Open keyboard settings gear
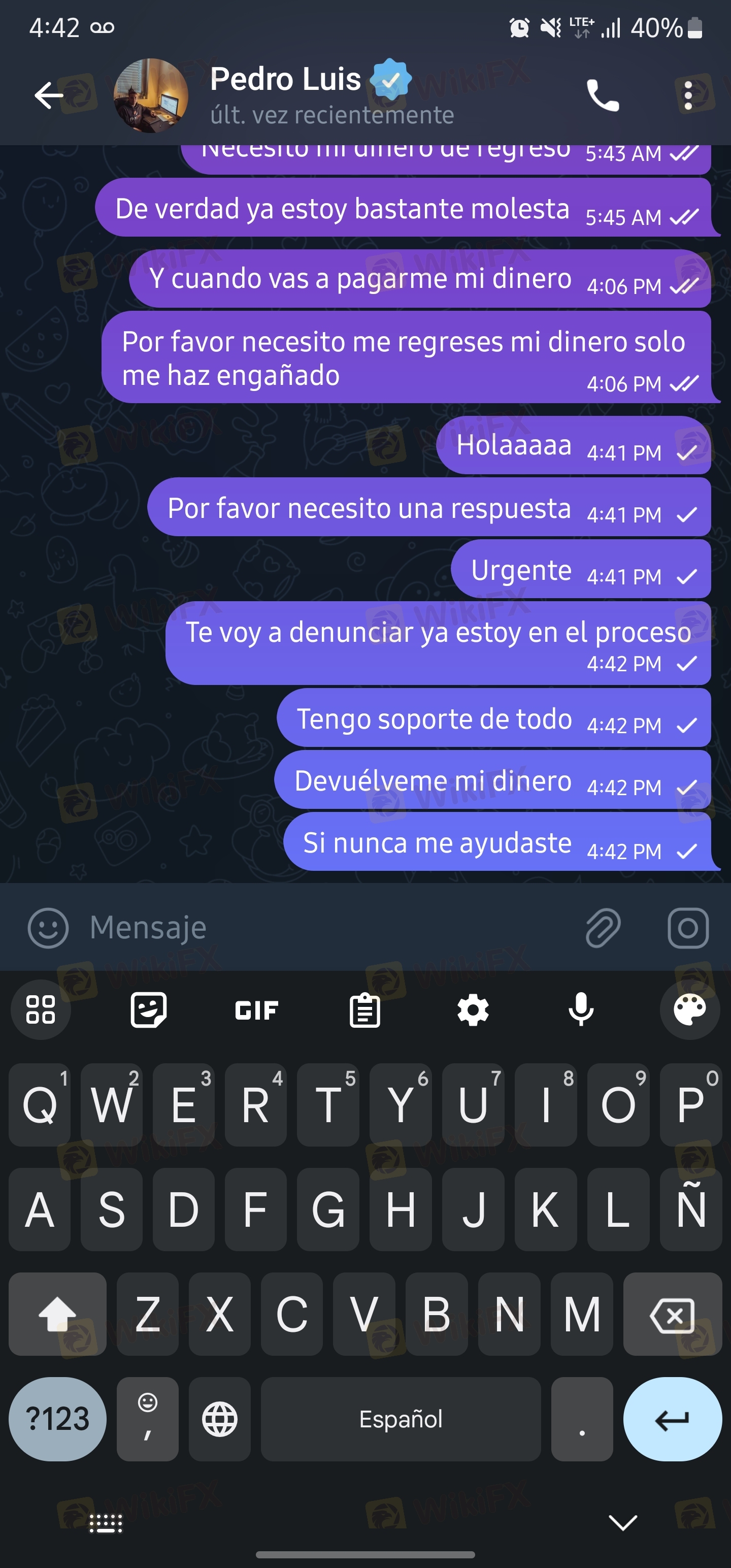This screenshot has height=1568, width=731. [x=473, y=1010]
